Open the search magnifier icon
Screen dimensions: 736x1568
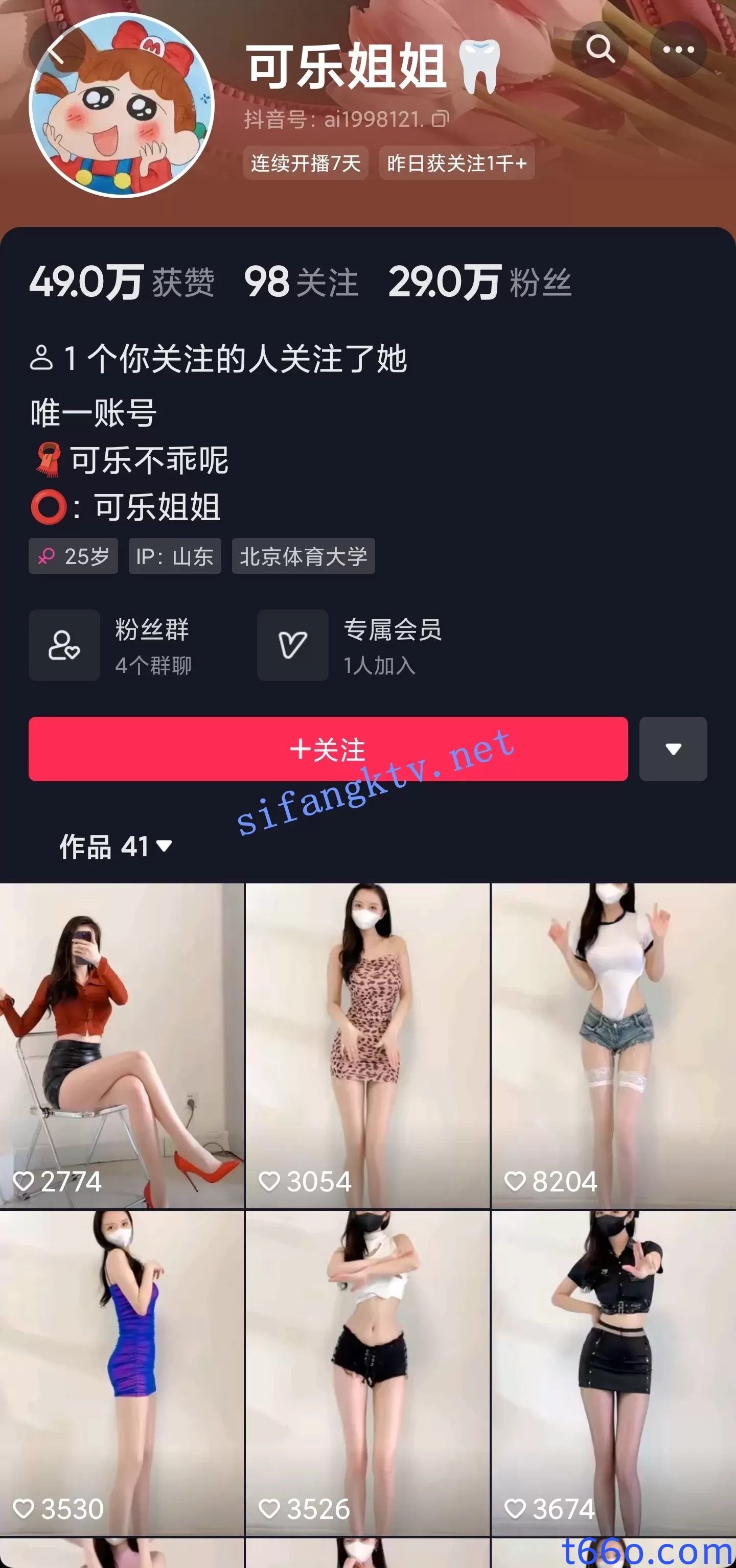tap(600, 50)
